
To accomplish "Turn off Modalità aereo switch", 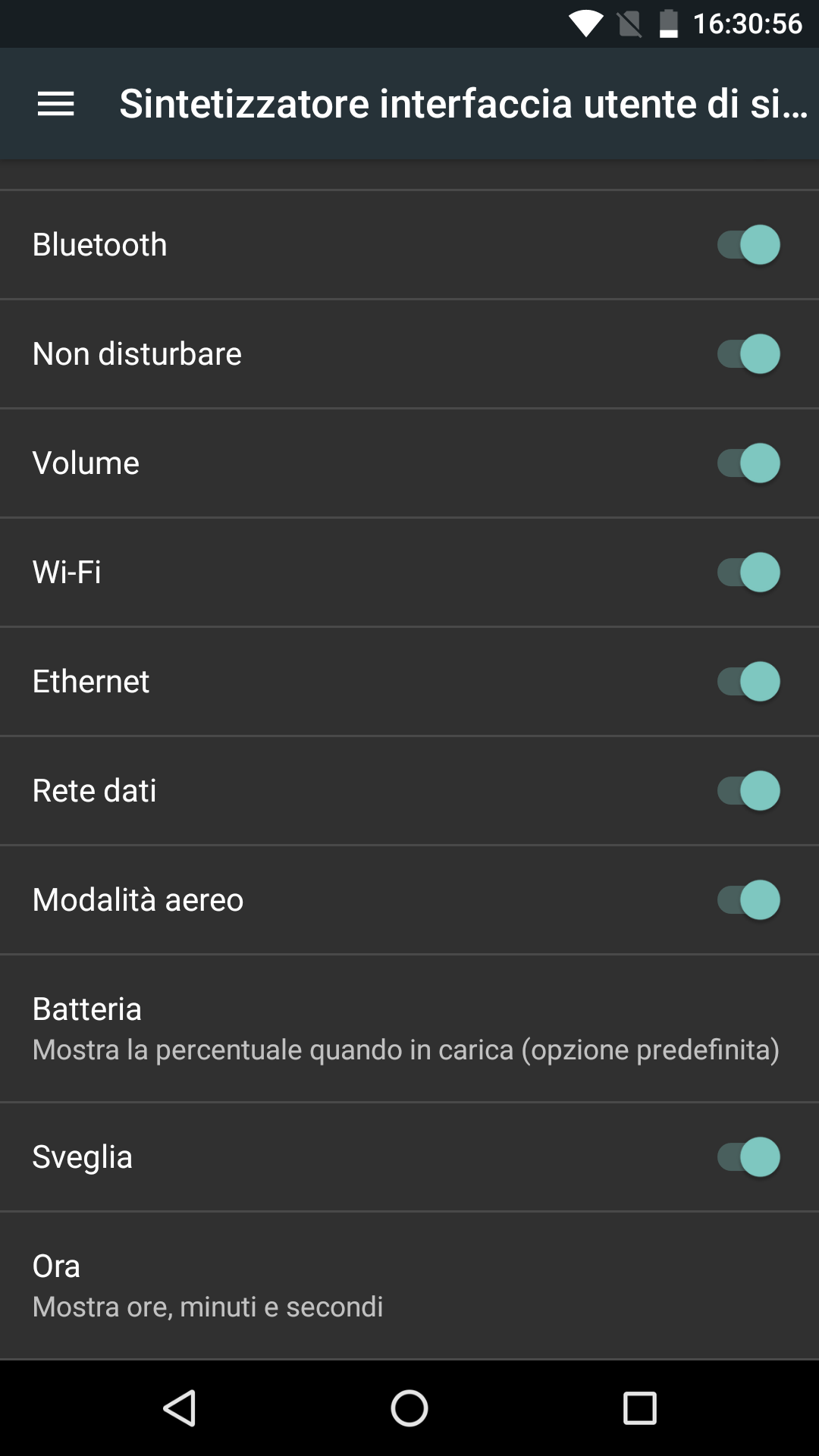I will [749, 900].
